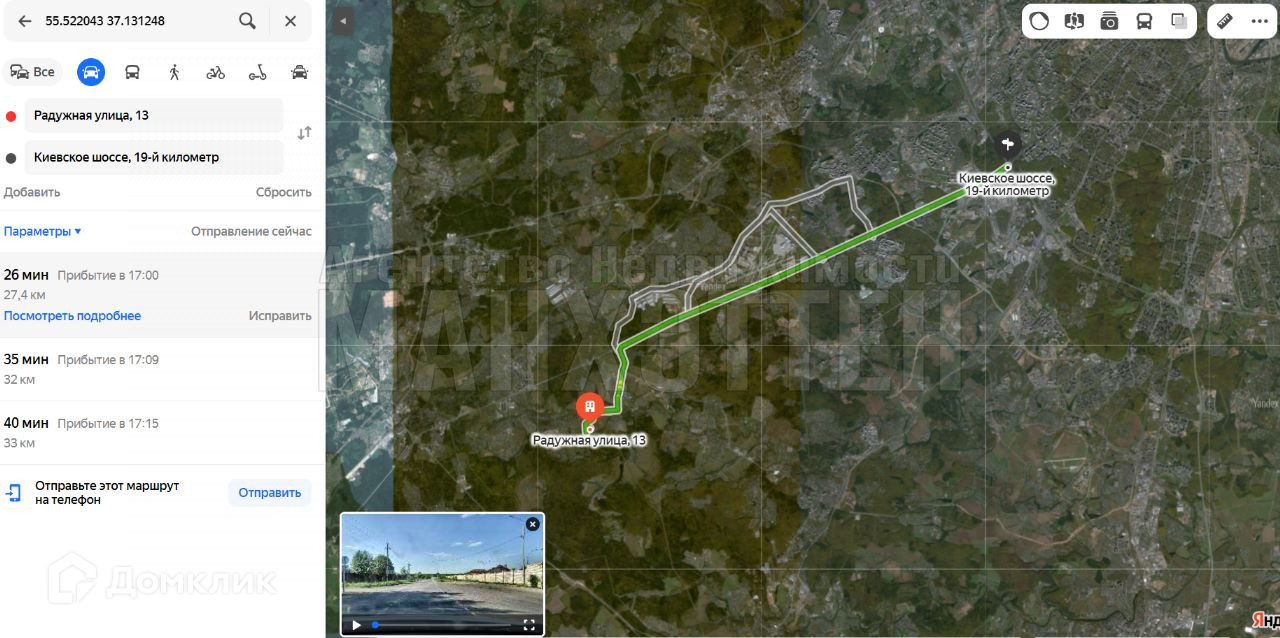1280x638 pixels.
Task: Expand the Параметры dropdown
Action: (43, 231)
